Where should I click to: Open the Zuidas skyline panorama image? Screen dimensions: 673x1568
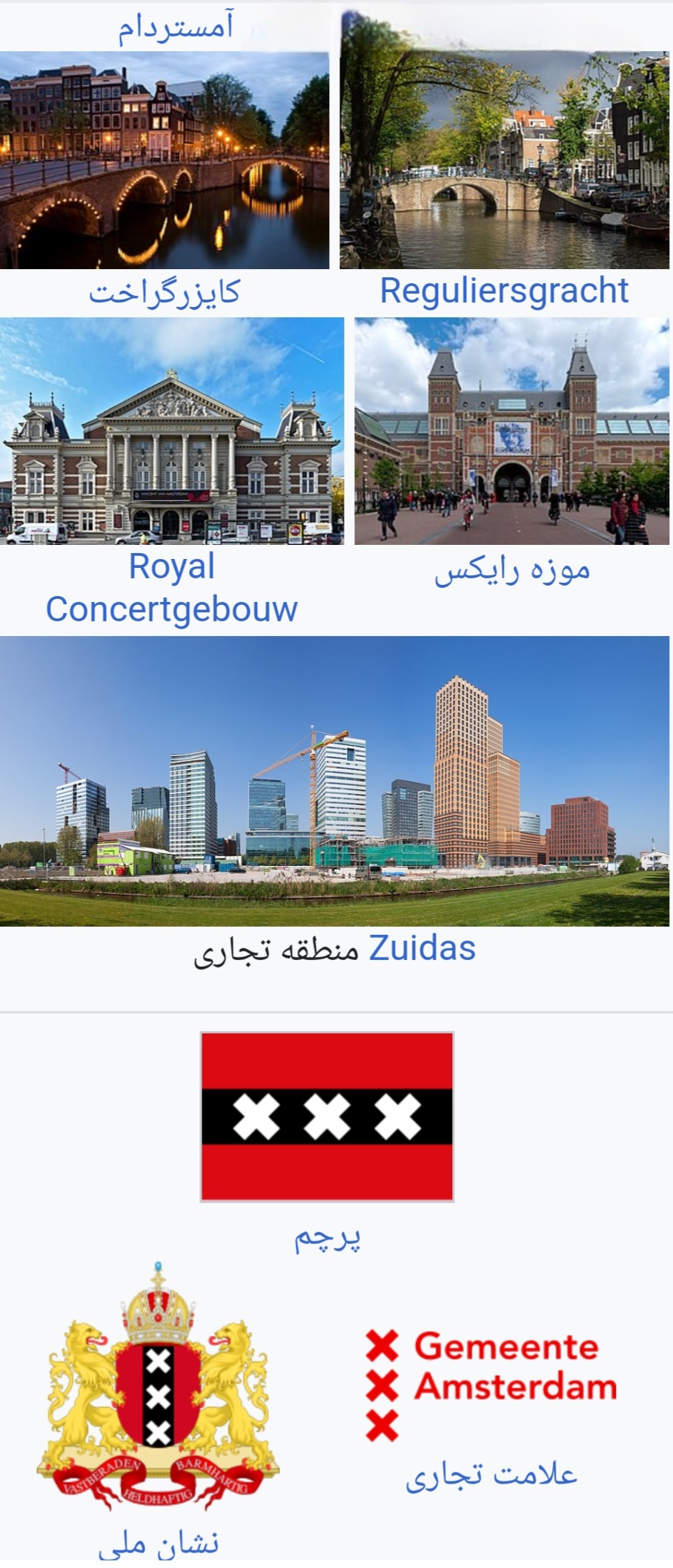334,781
